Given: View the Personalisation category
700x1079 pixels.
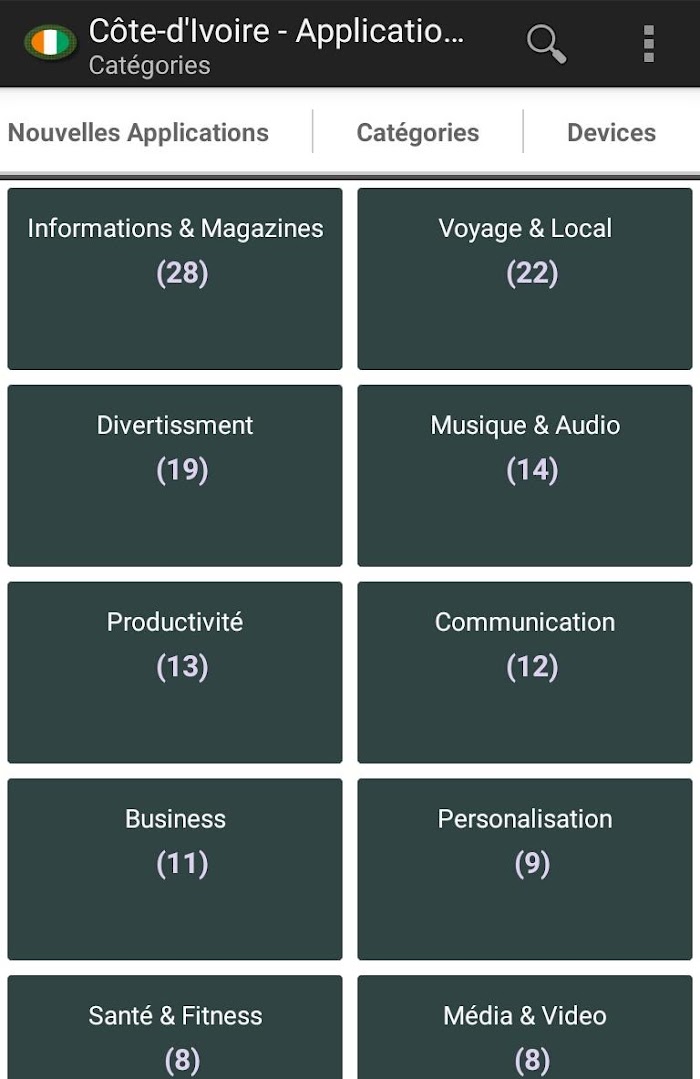Looking at the screenshot, I should pyautogui.click(x=525, y=870).
